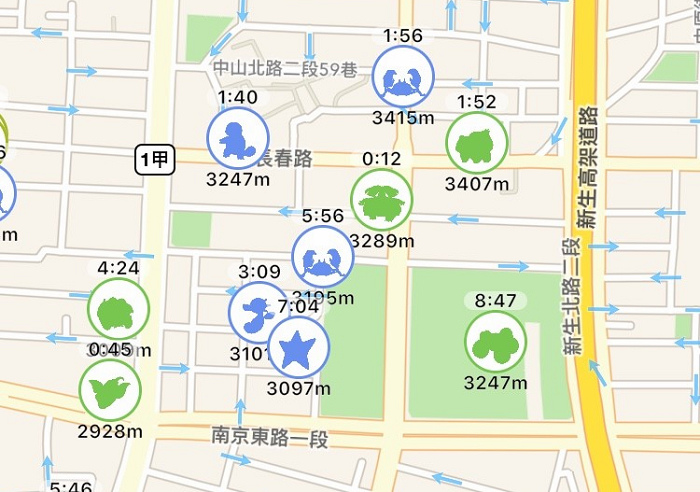Select the blue marker with timer 5:56
The height and width of the screenshot is (492, 700).
[322, 257]
